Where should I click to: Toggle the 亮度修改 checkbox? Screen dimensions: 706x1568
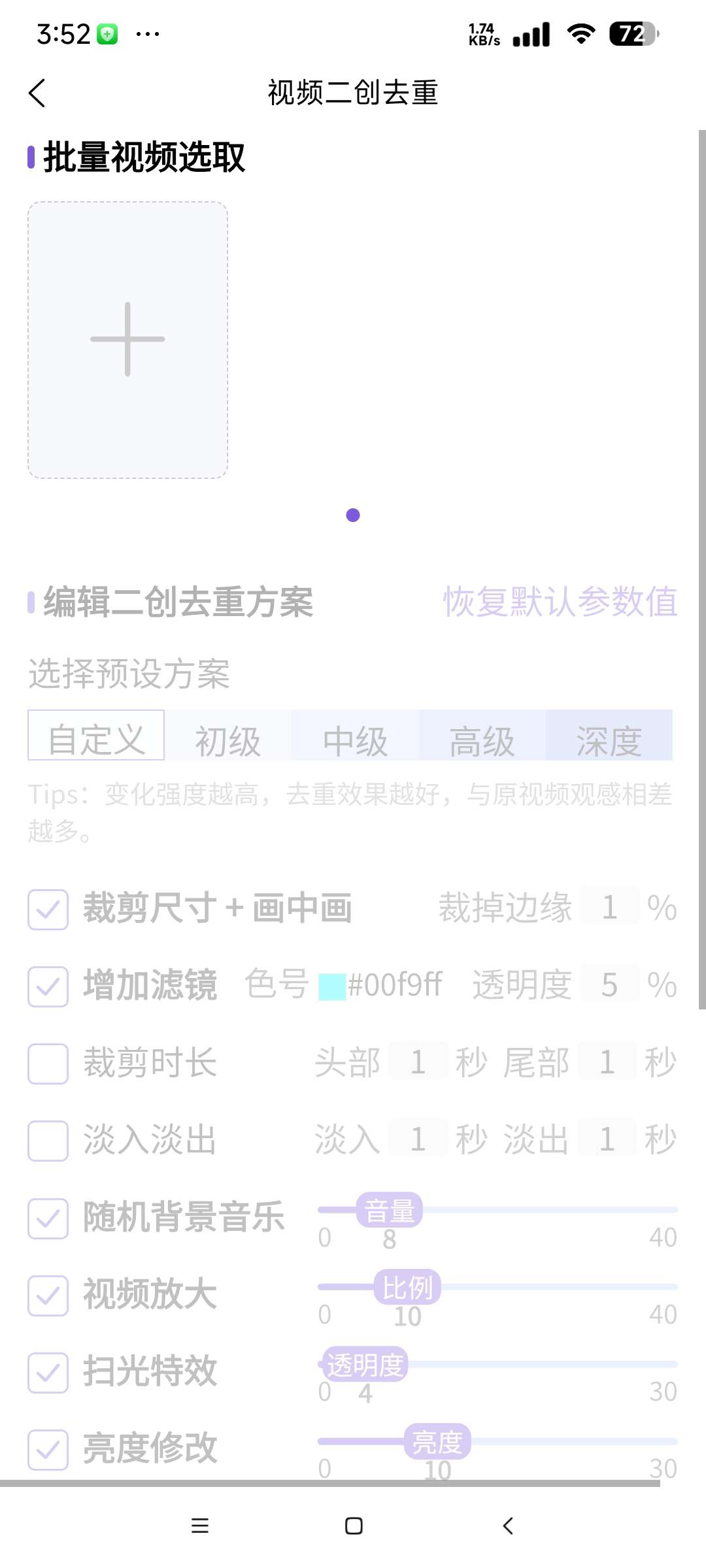[x=48, y=1449]
